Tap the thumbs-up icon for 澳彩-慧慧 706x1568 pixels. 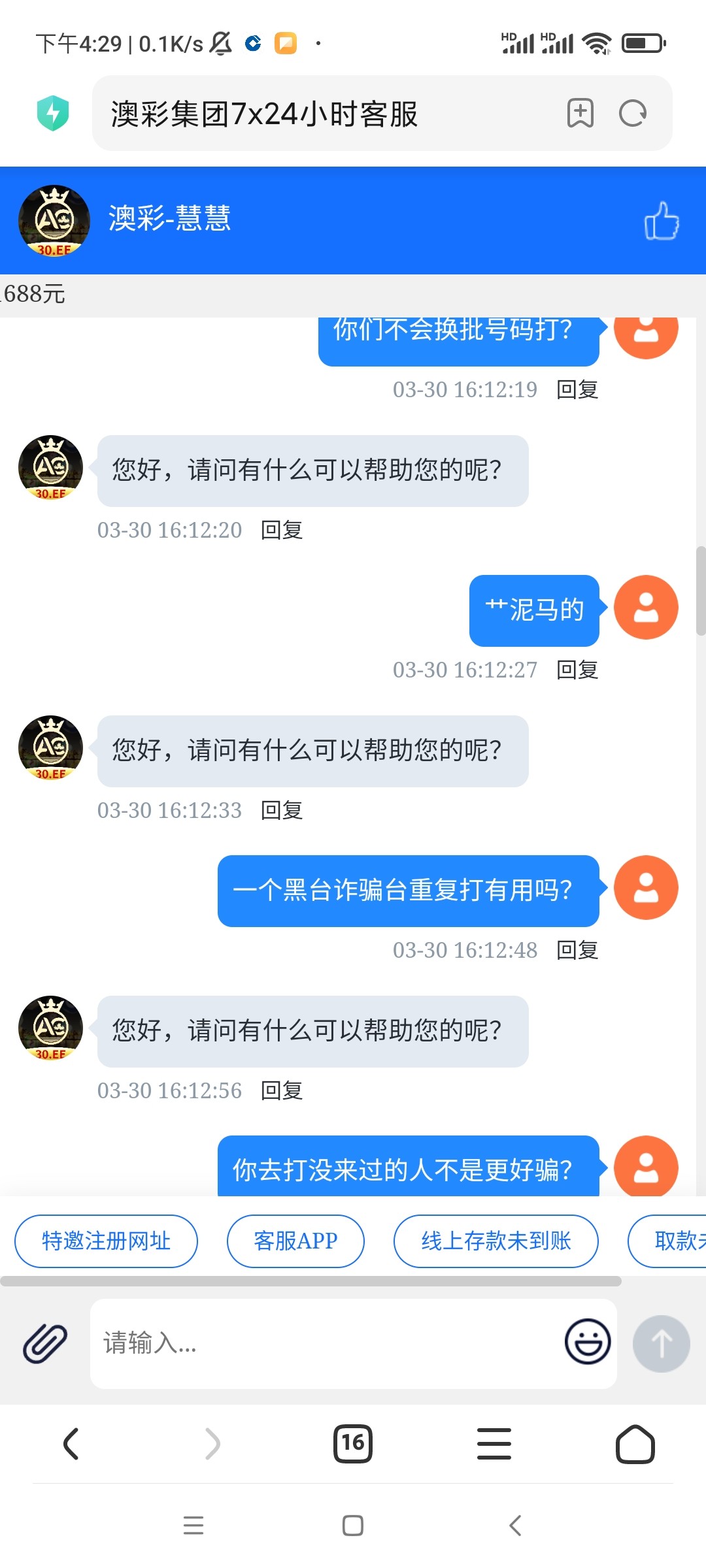pos(662,221)
